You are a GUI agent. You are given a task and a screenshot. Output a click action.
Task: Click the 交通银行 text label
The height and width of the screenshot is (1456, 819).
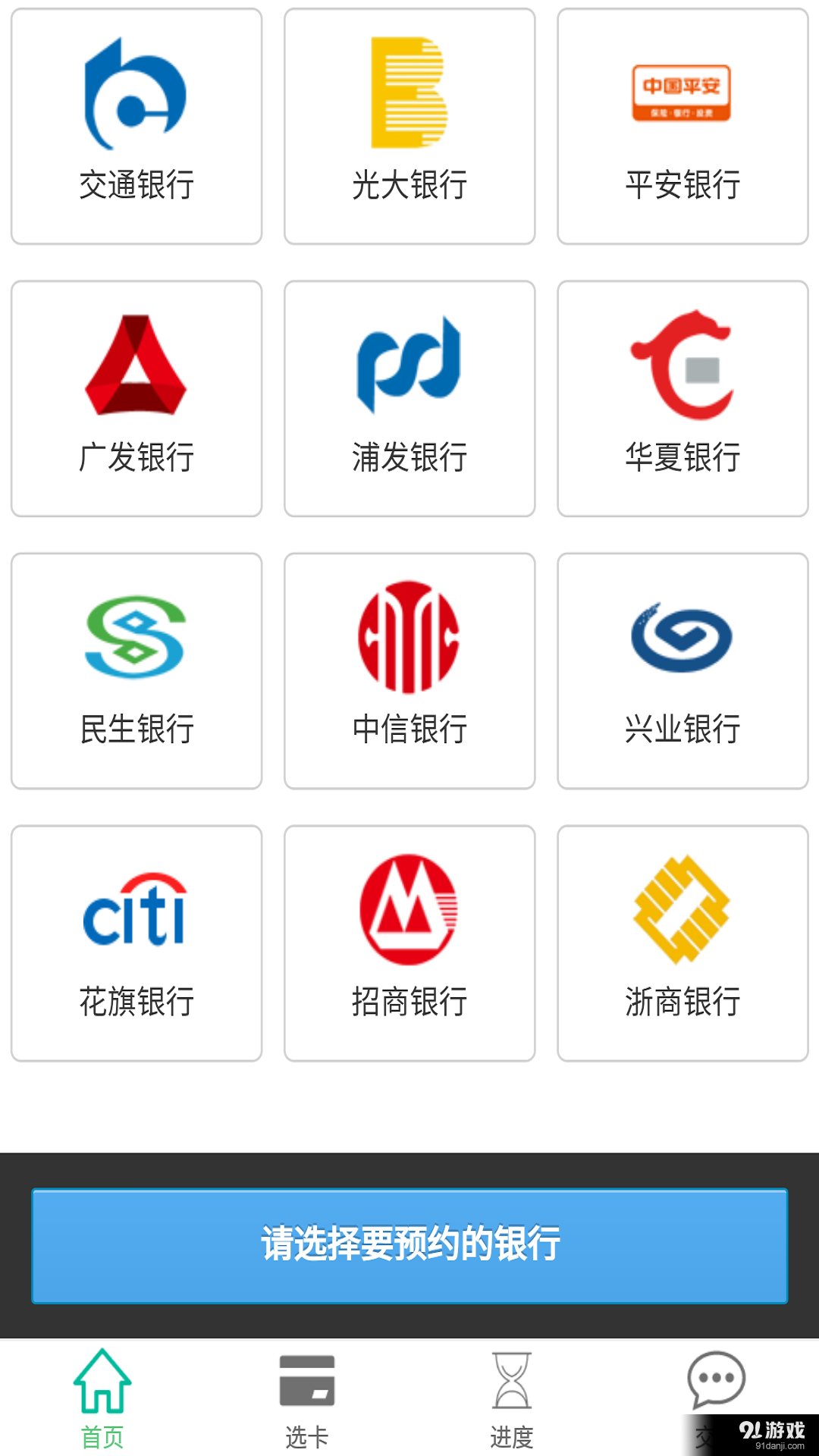point(136,184)
